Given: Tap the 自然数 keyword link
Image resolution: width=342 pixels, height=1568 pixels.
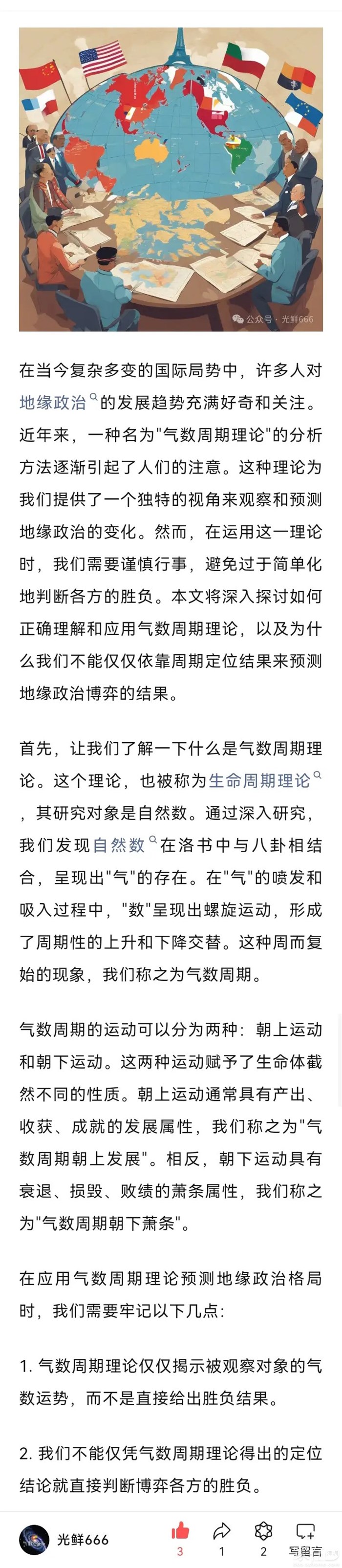Looking at the screenshot, I should point(125,845).
